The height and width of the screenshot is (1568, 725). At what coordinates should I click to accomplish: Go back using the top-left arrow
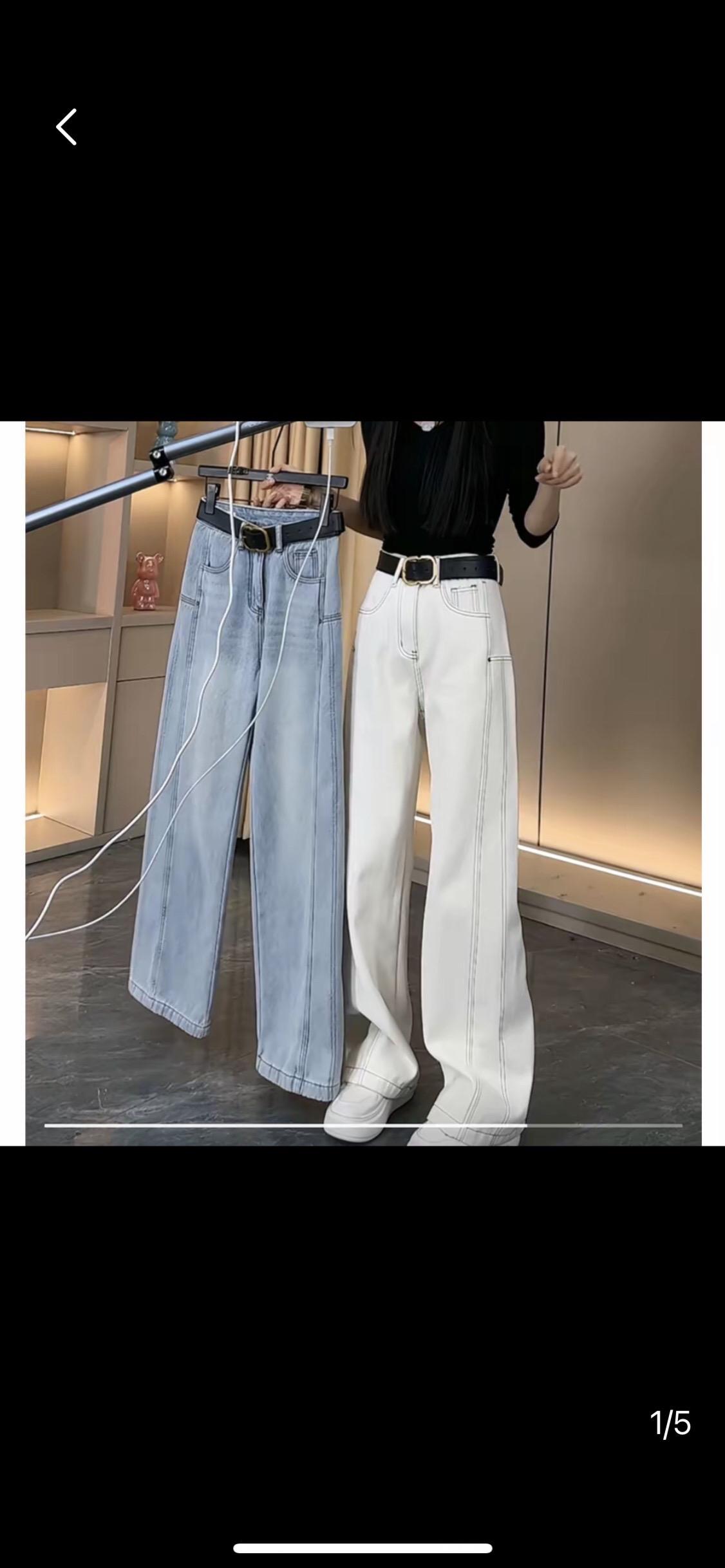66,127
